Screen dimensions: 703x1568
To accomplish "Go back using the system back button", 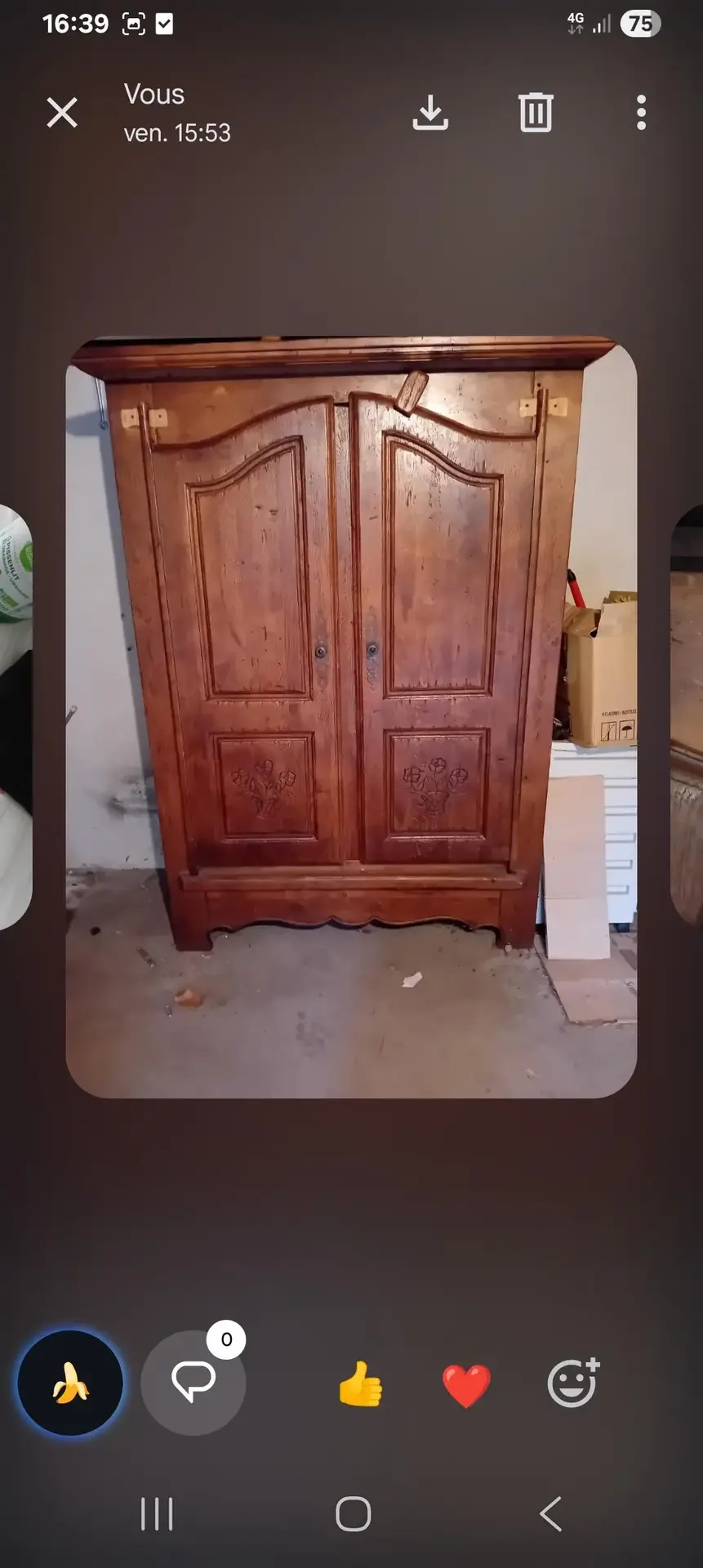I will tap(551, 1513).
